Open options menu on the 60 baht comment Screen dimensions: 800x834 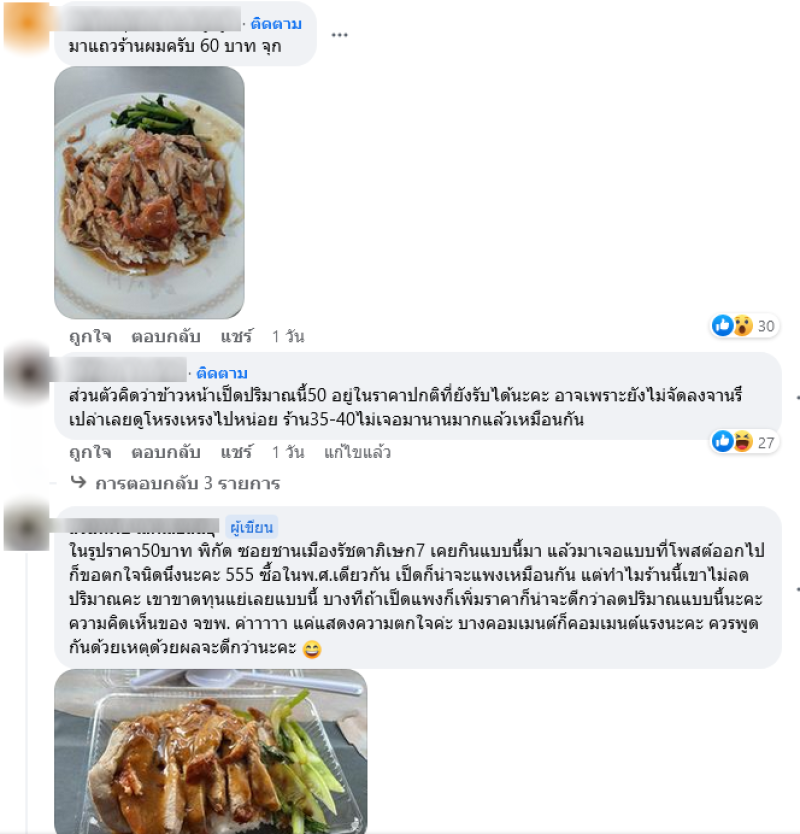pyautogui.click(x=340, y=35)
